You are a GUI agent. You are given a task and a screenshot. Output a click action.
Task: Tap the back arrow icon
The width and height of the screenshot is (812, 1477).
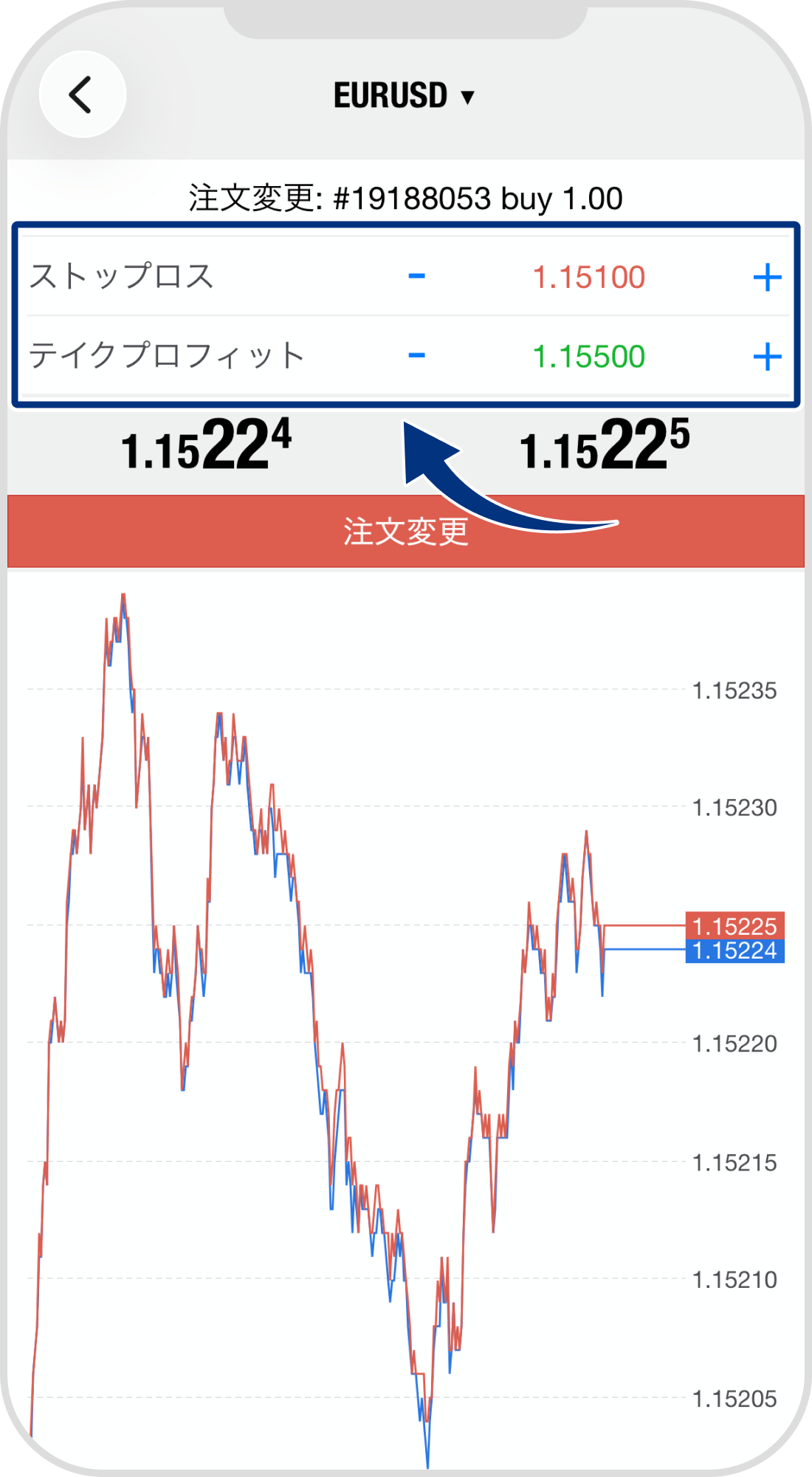[81, 95]
